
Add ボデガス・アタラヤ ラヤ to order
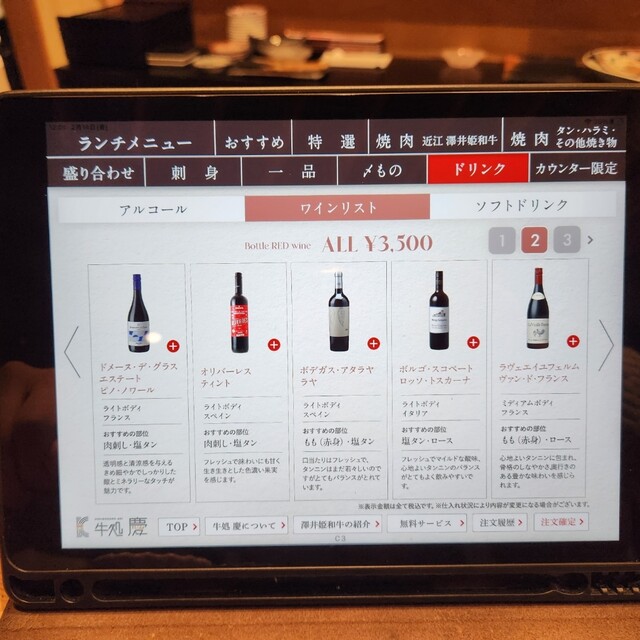373,343
